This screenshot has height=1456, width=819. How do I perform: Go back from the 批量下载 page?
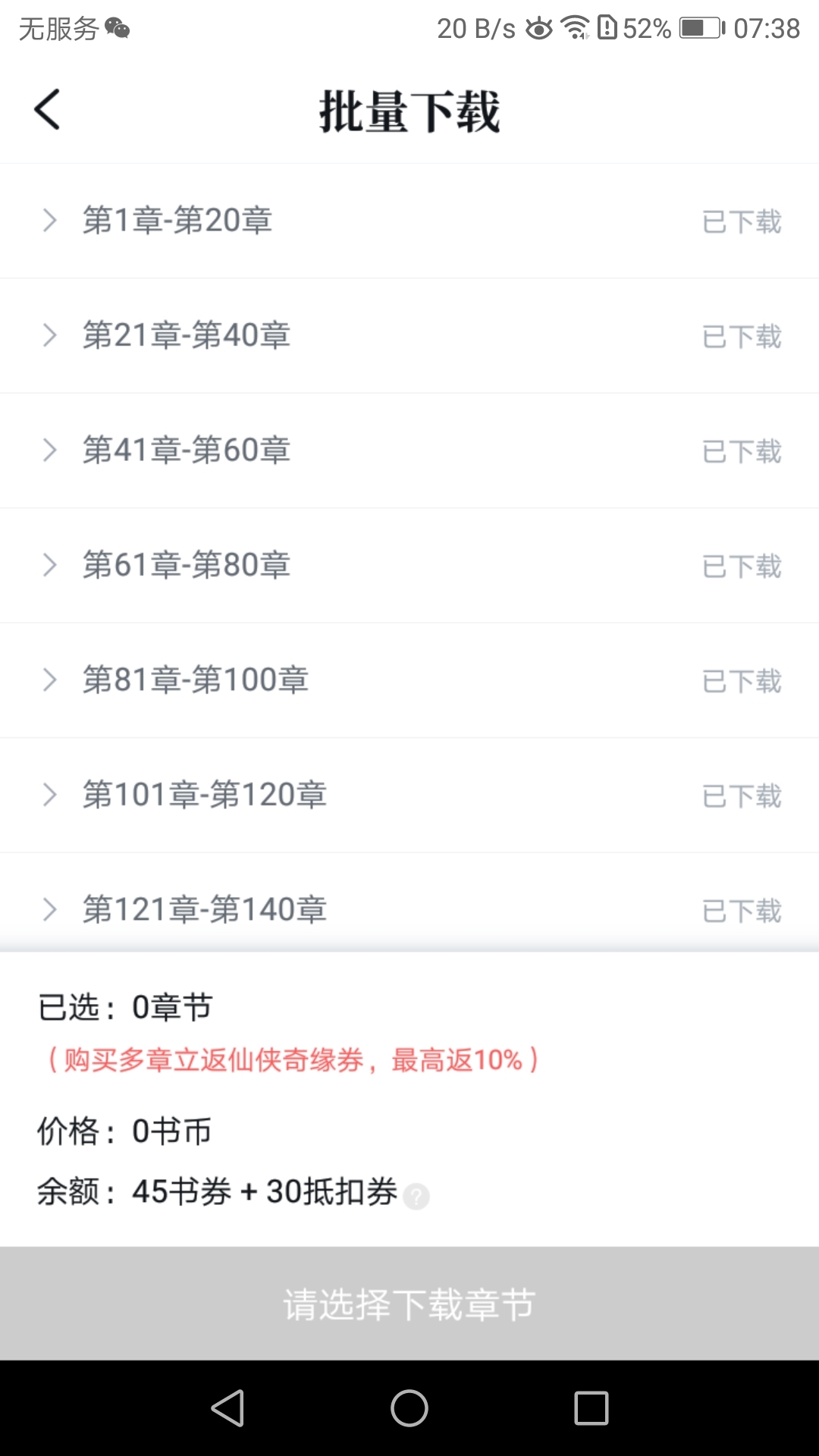[47, 110]
